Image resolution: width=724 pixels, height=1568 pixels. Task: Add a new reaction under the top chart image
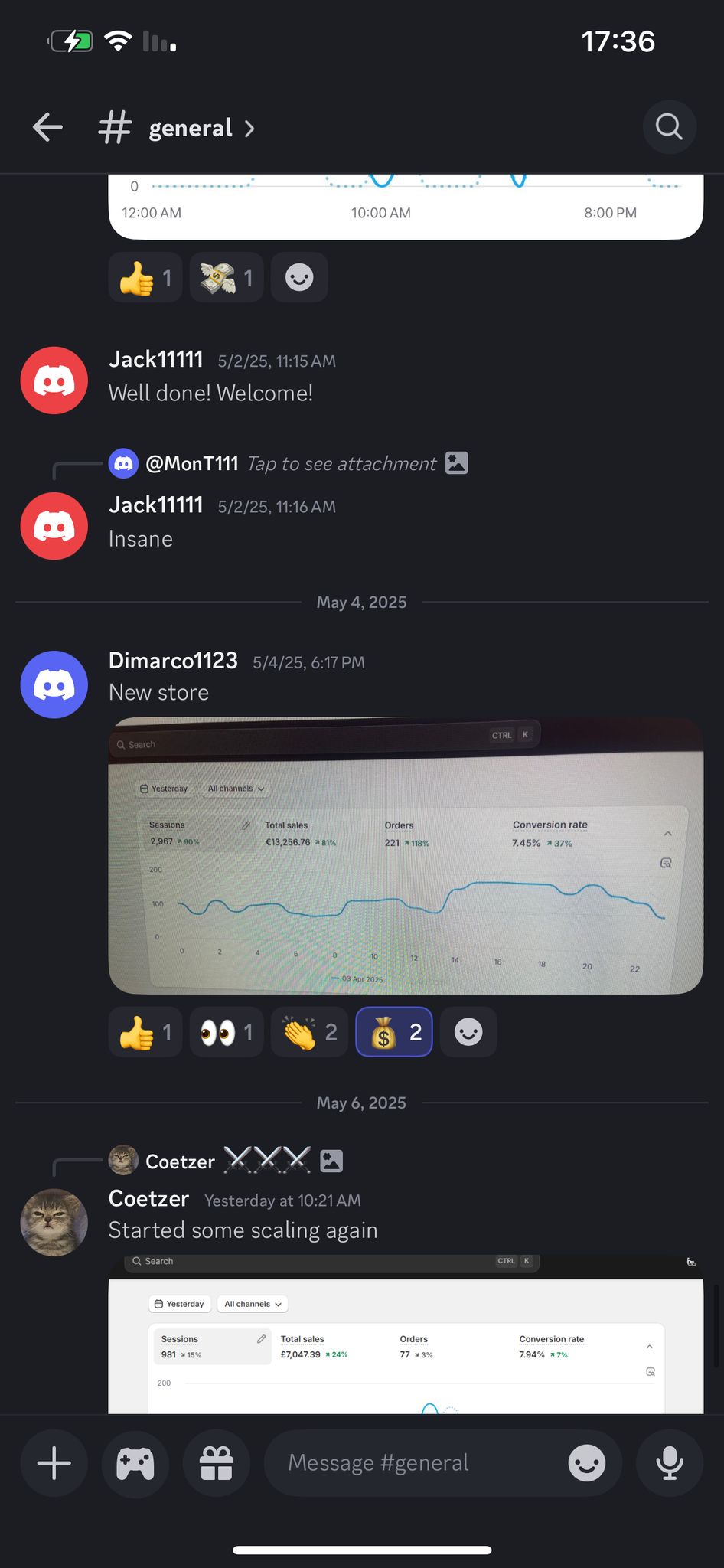click(299, 277)
